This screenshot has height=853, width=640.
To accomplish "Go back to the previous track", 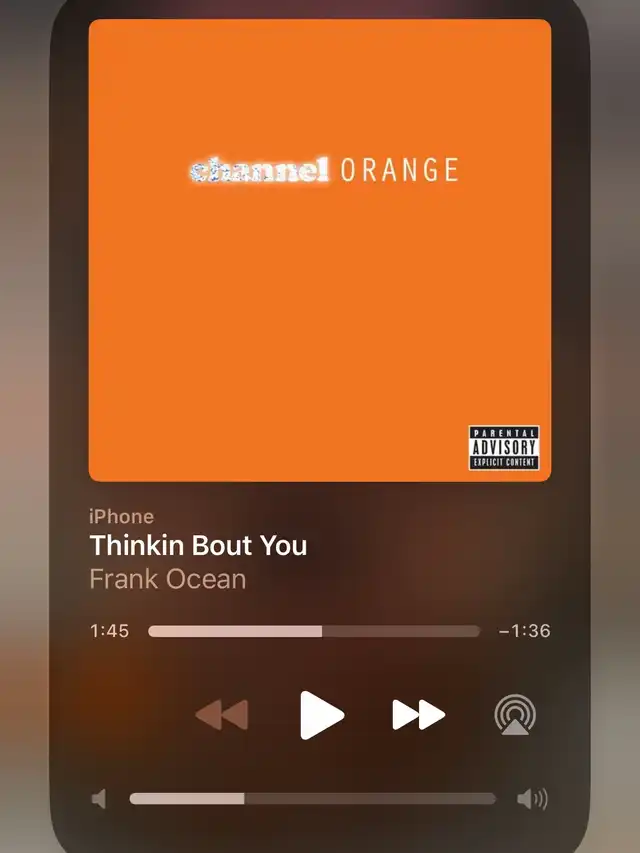I will pos(222,716).
